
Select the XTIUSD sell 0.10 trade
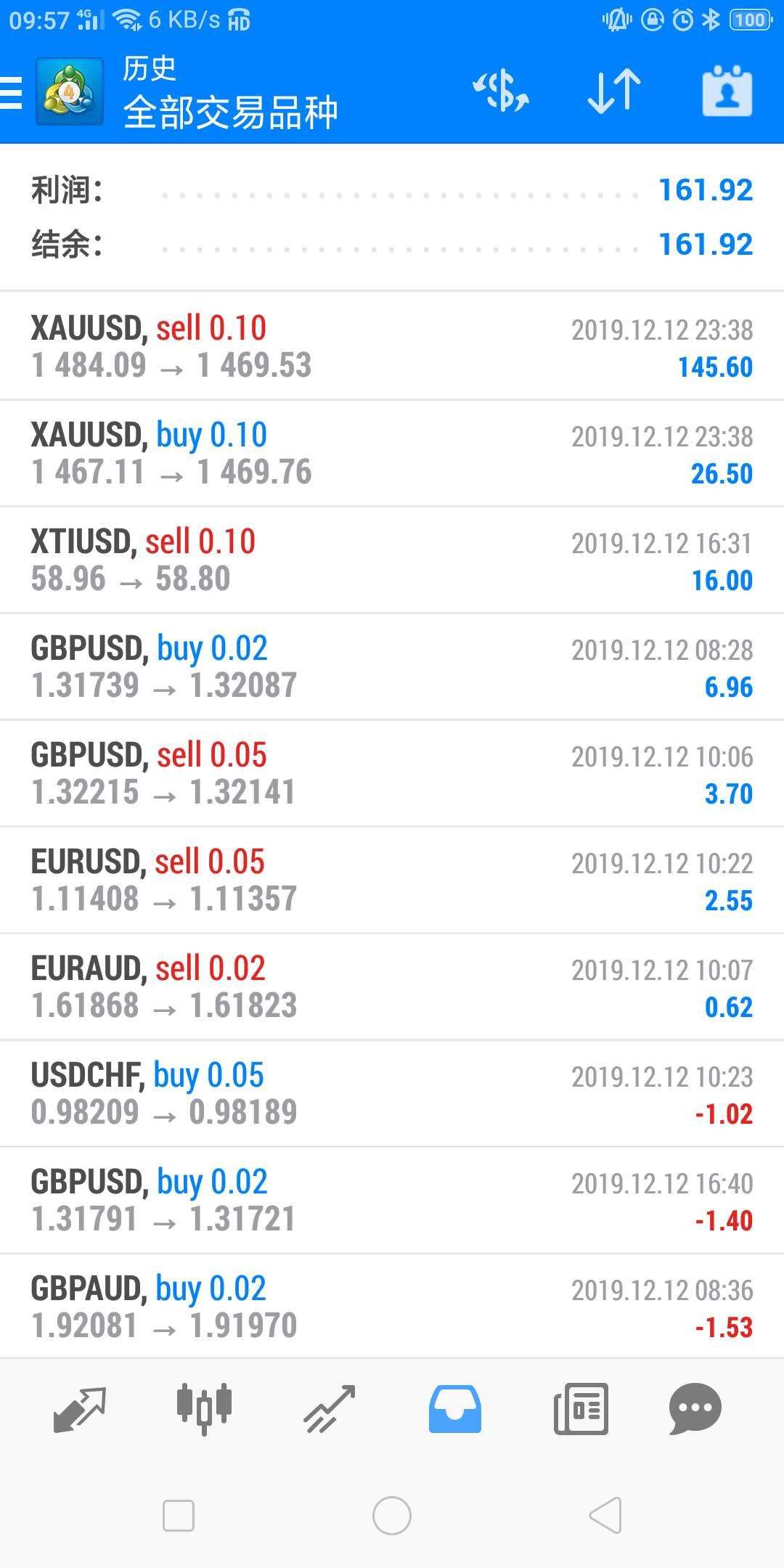(392, 560)
